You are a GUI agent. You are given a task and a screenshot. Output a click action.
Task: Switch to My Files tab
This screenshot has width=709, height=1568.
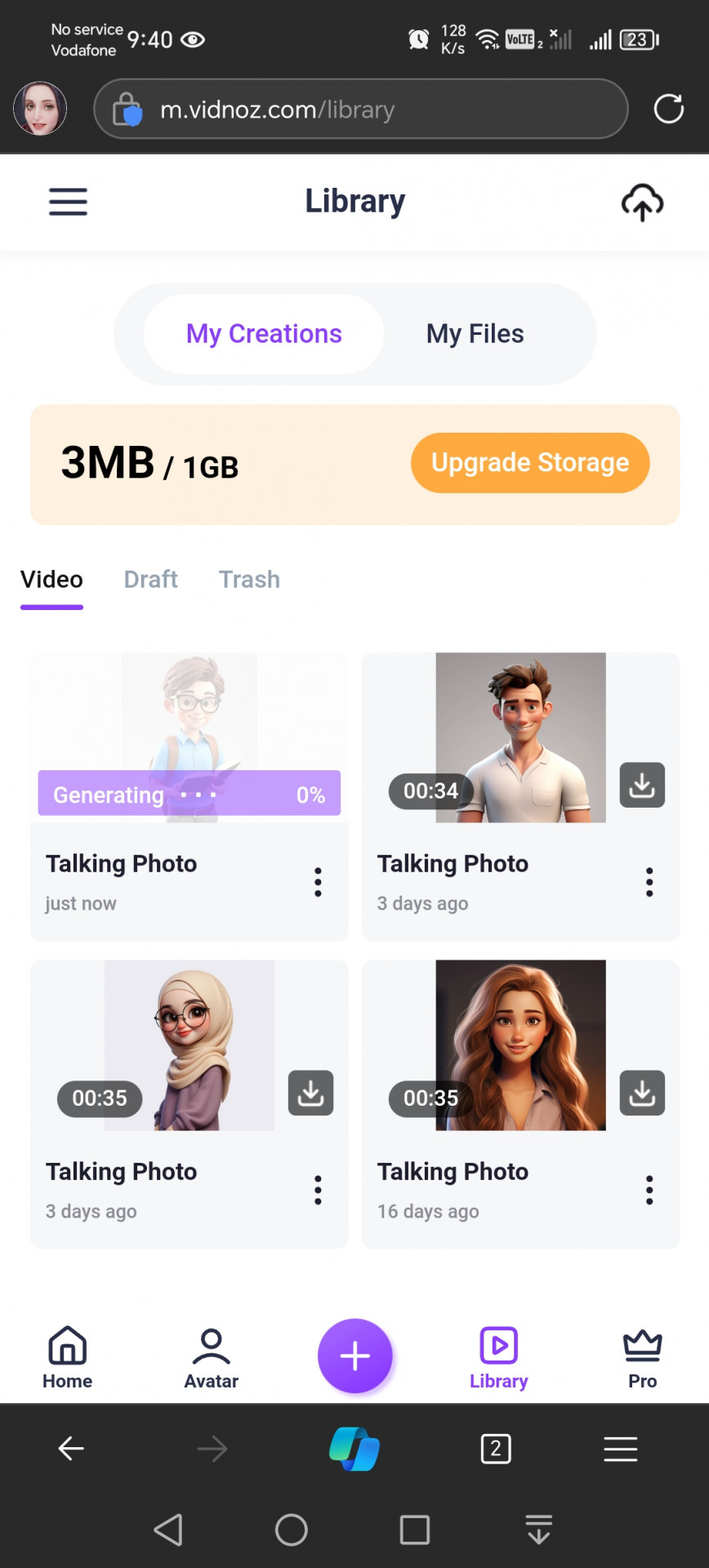475,334
